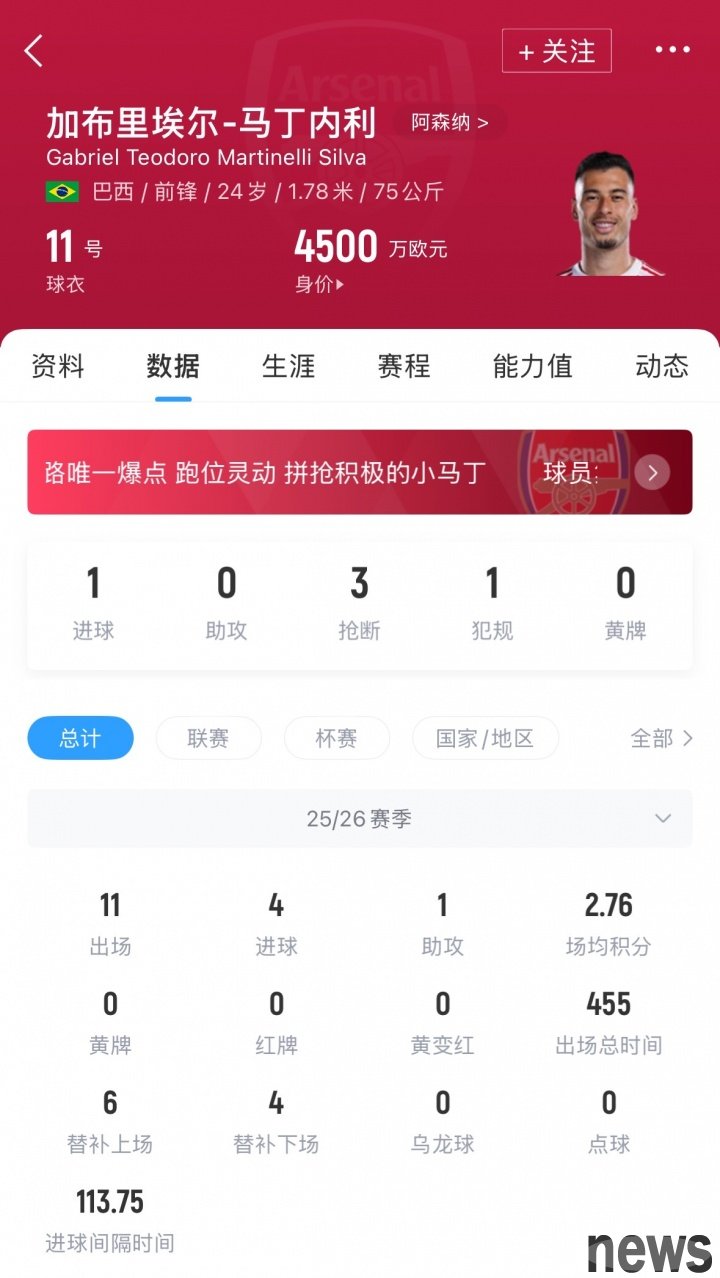The height and width of the screenshot is (1278, 720).
Task: Select the 总计 filter chip
Action: pyautogui.click(x=80, y=738)
